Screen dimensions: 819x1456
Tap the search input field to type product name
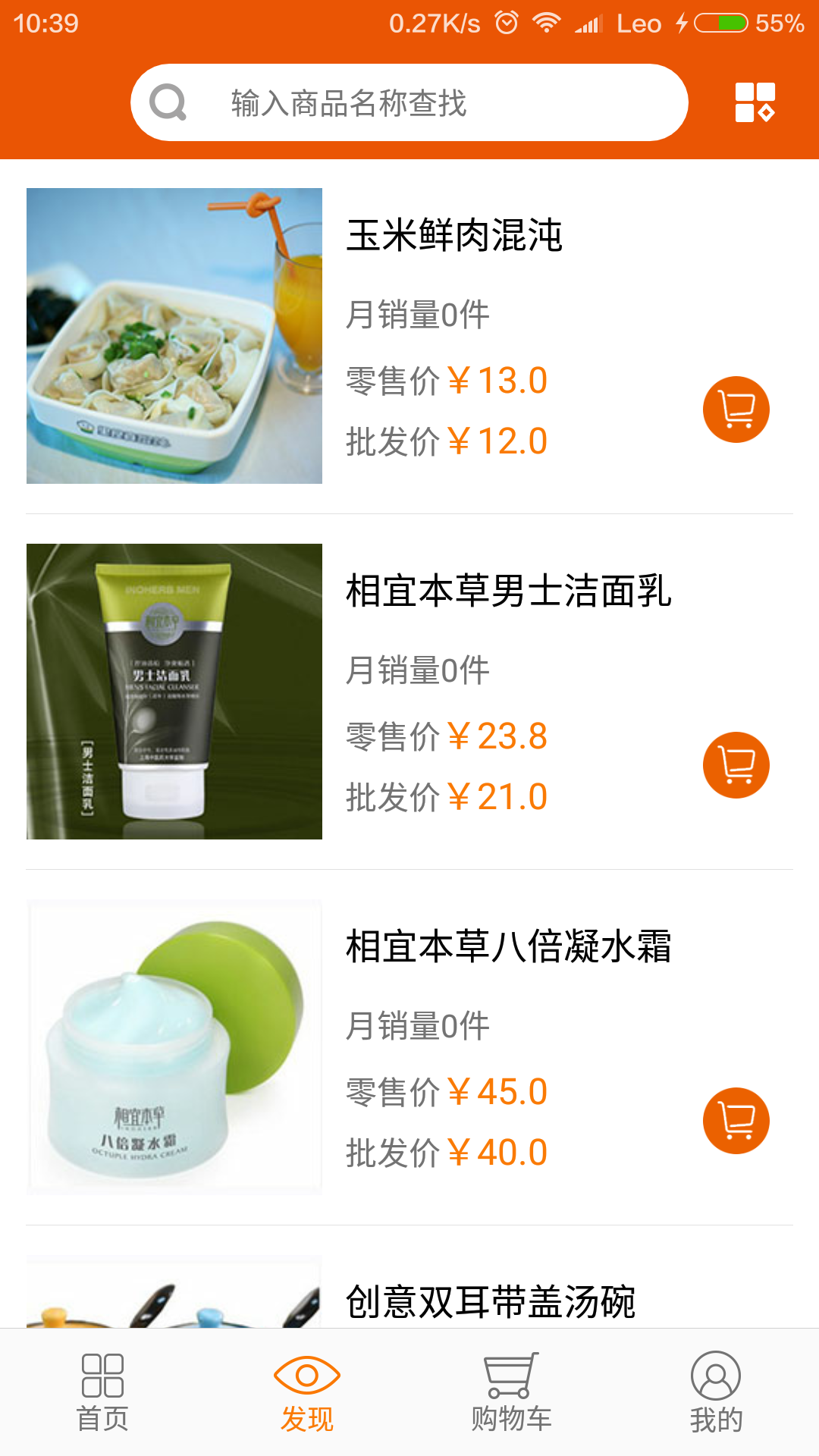[x=417, y=102]
